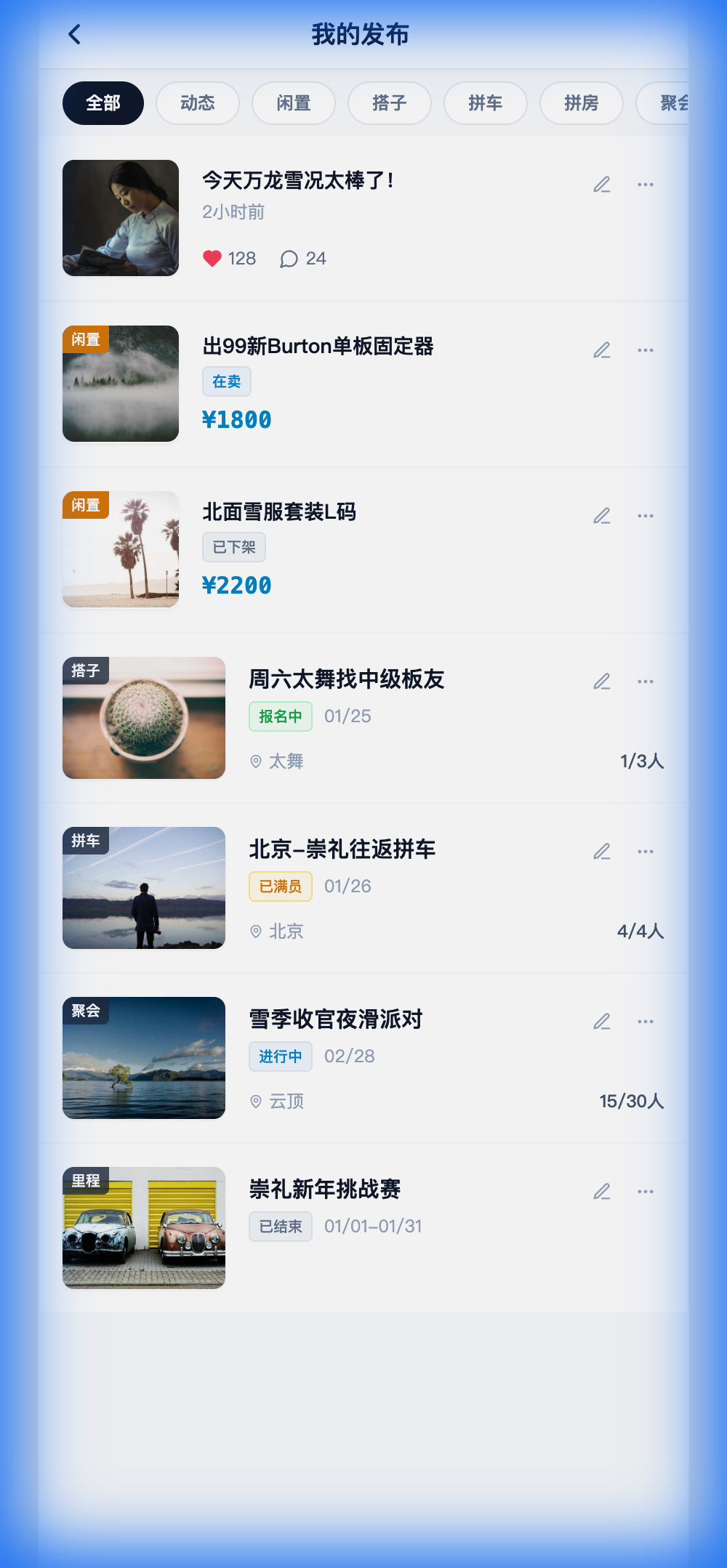The width and height of the screenshot is (727, 1568).
Task: Click the edit pencil on 今天万龙雪况太棒了 post
Action: (601, 185)
